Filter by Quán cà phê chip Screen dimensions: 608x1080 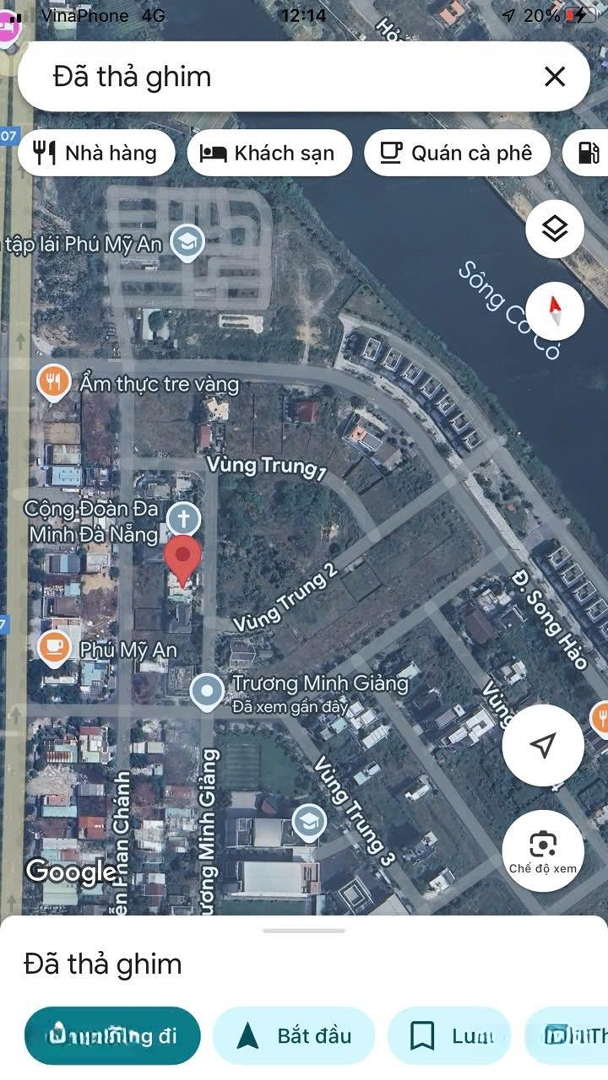coord(457,153)
